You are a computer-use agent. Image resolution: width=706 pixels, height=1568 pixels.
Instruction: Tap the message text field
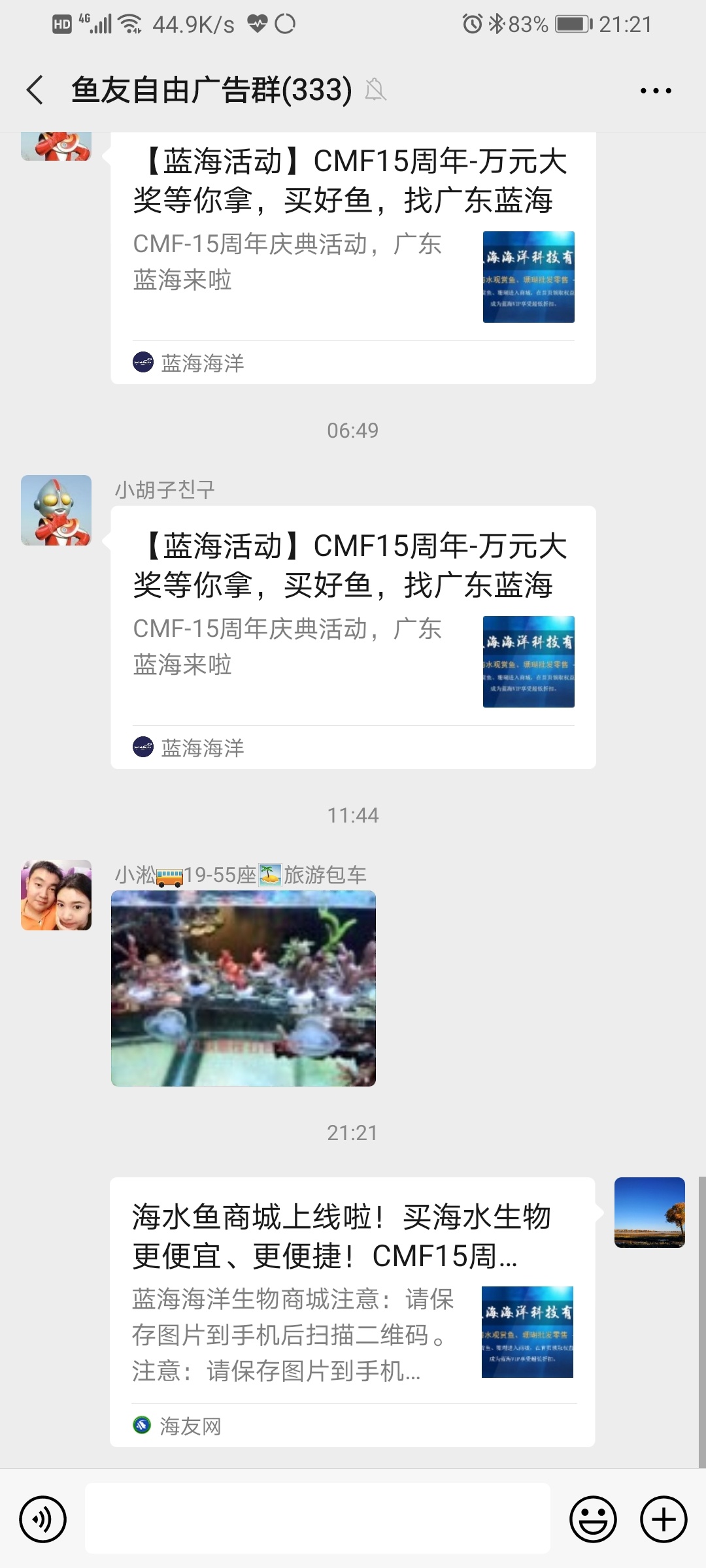pos(317,1519)
